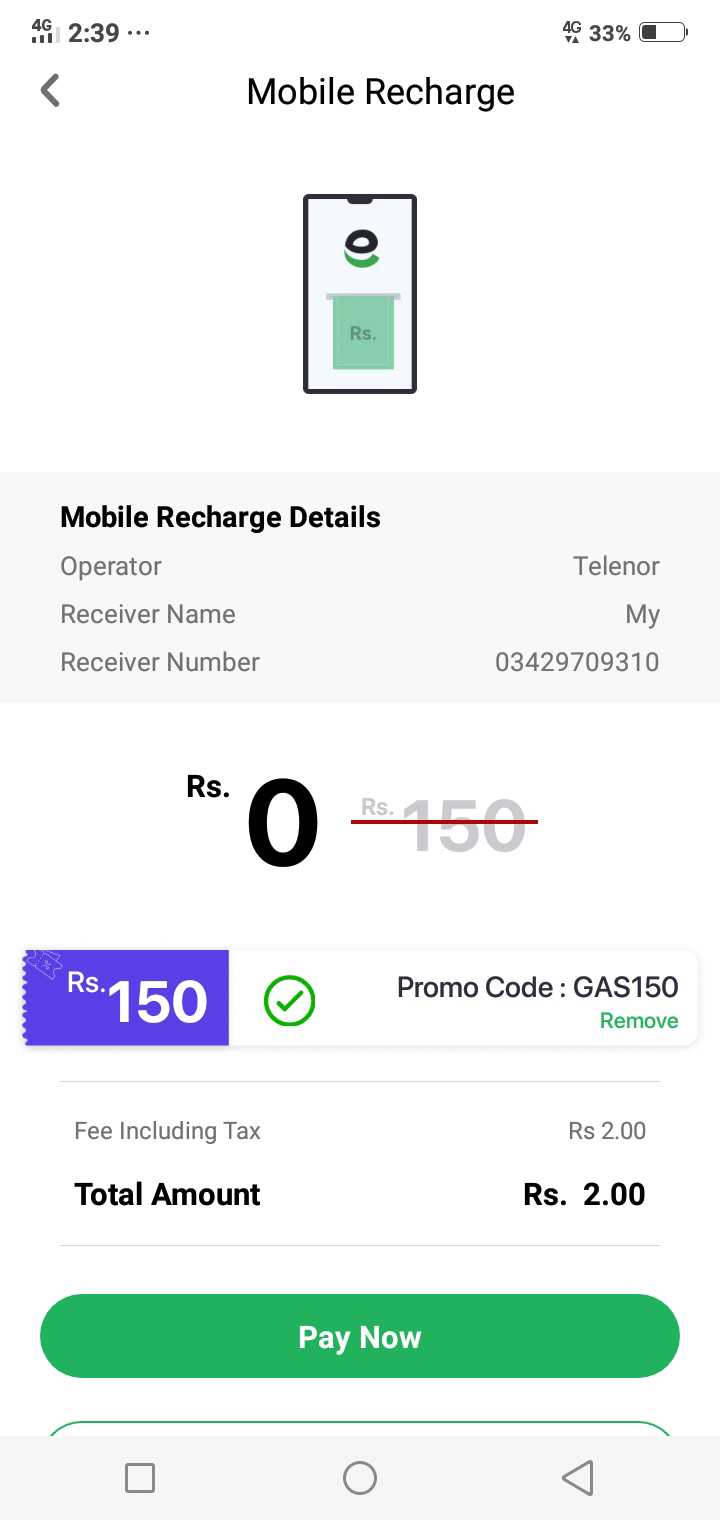Screen dimensions: 720x1520
Task: Go to the phone's home screen
Action: point(360,1478)
